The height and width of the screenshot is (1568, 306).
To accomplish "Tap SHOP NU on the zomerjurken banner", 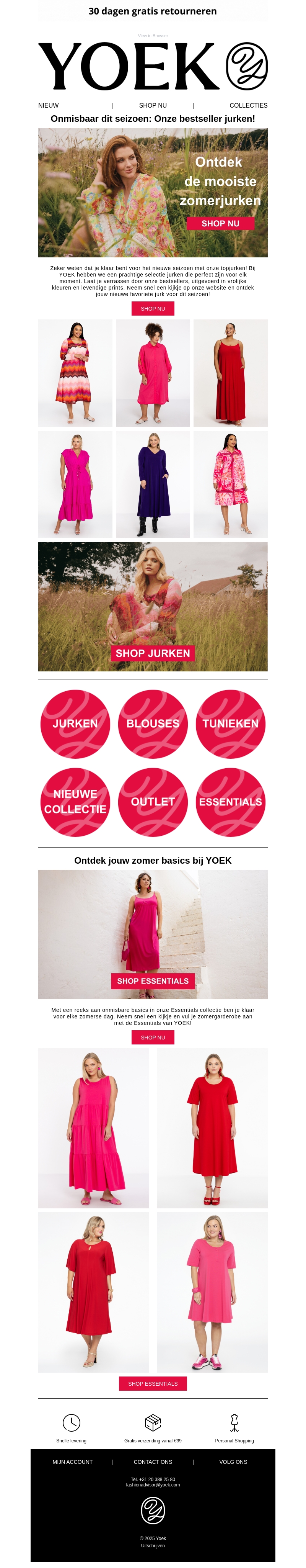I will point(220,223).
